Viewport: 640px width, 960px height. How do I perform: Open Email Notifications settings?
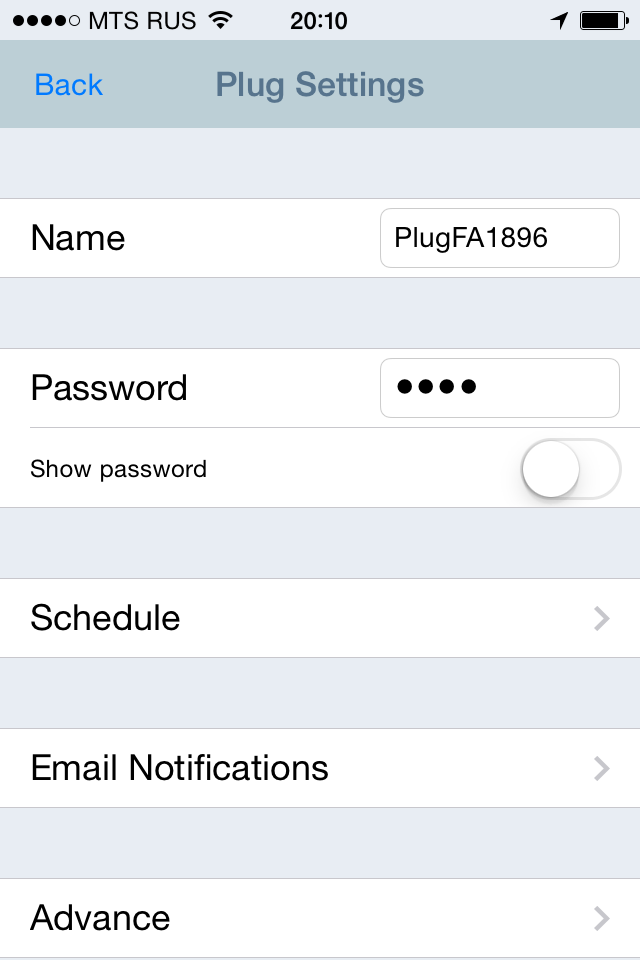click(320, 768)
